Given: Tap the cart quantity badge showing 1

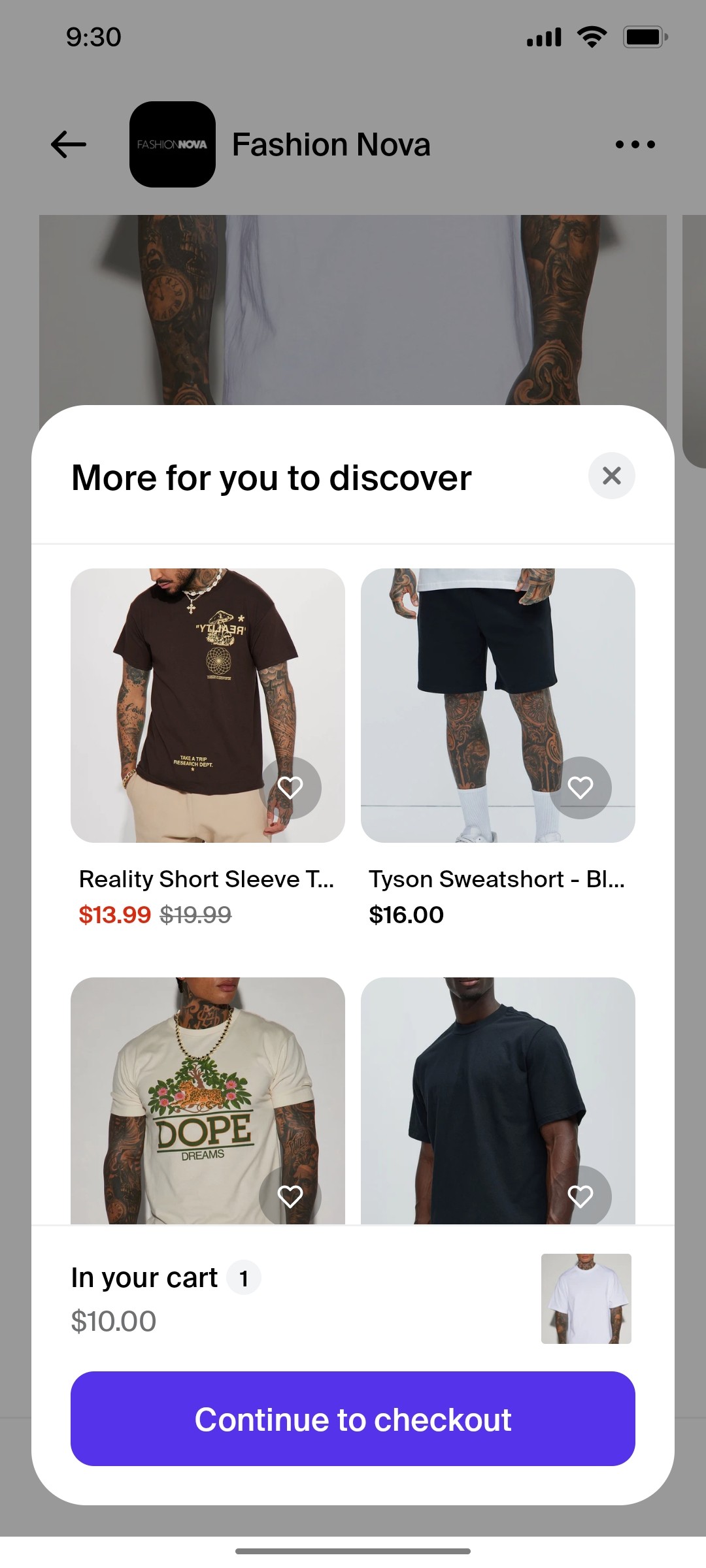Looking at the screenshot, I should (244, 1278).
